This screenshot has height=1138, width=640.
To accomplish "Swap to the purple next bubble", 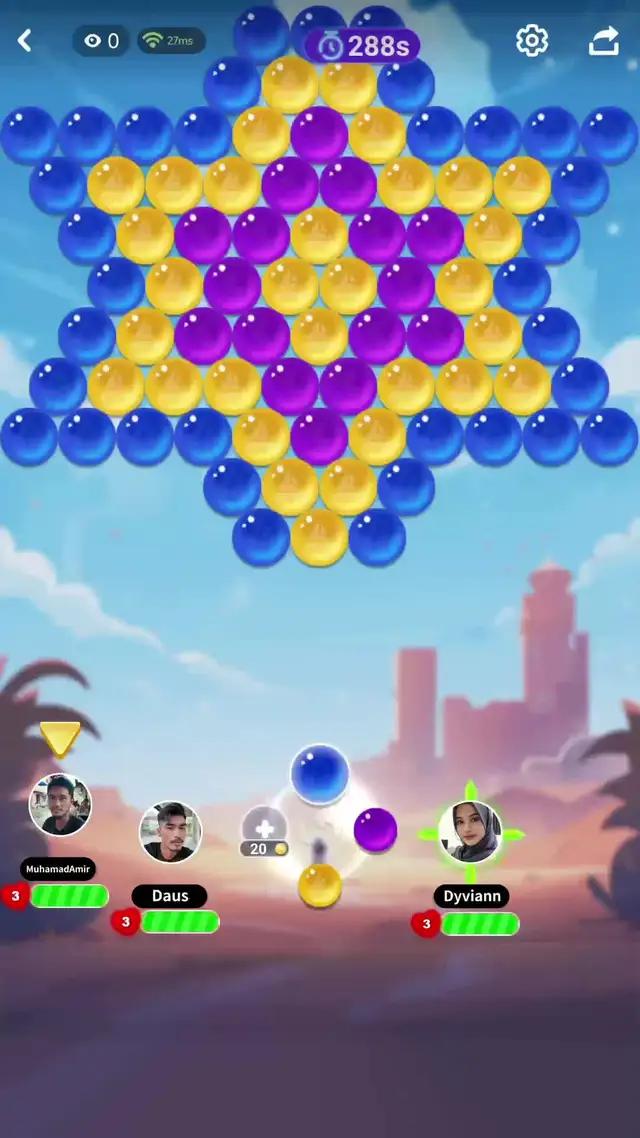I will click(x=375, y=830).
